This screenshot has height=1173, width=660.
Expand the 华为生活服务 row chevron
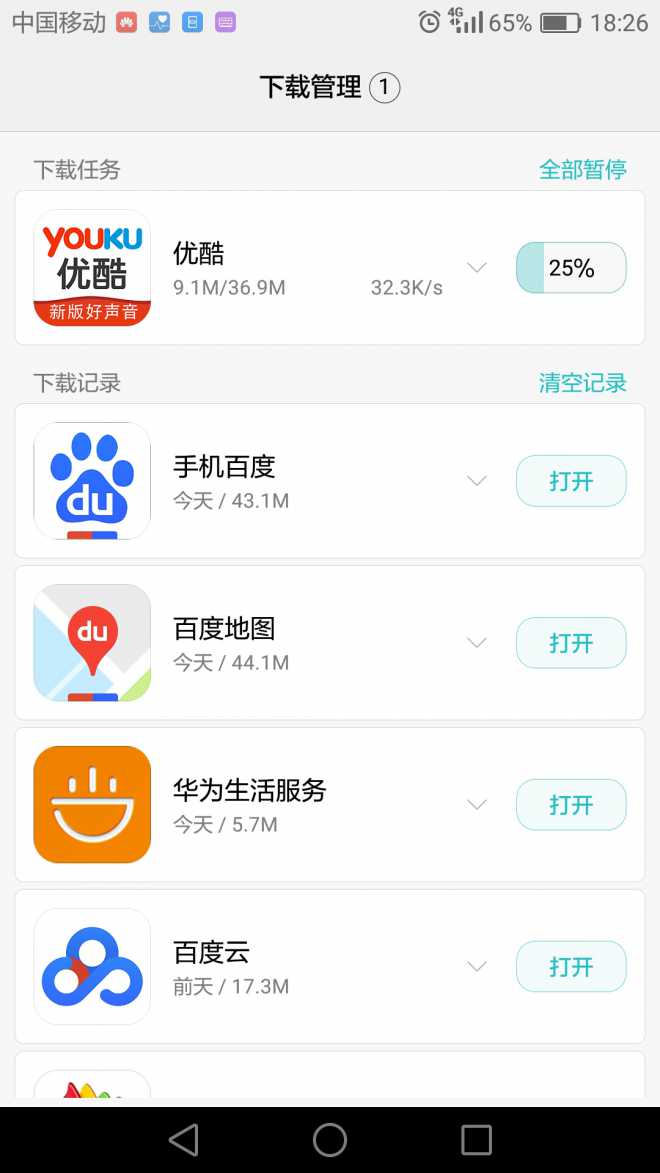pyautogui.click(x=477, y=804)
